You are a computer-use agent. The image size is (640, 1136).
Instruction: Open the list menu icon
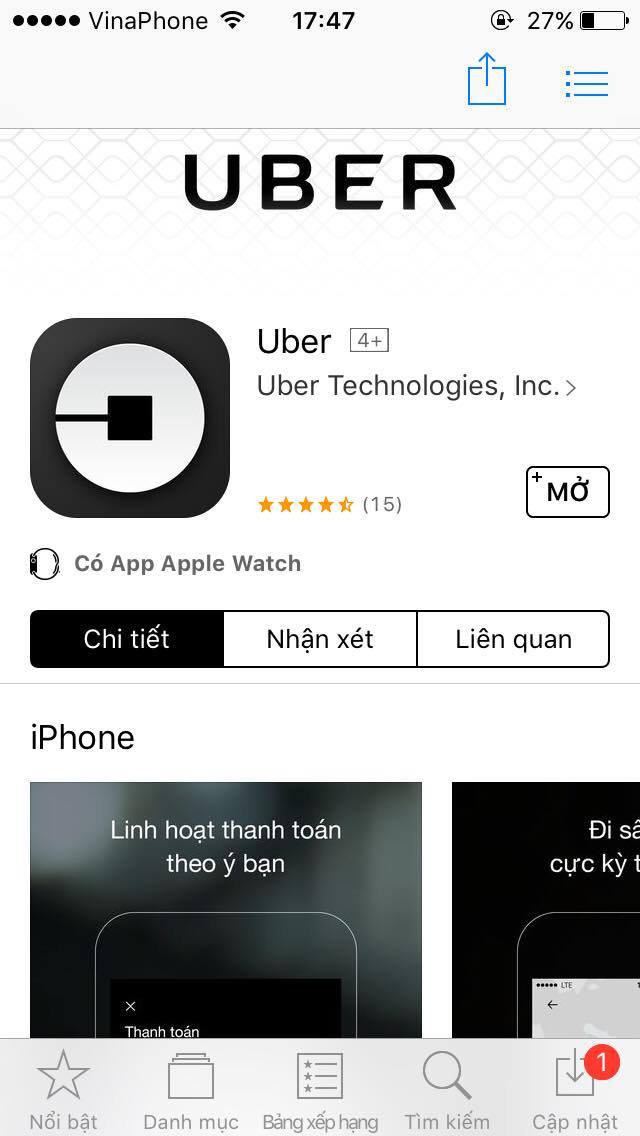(586, 83)
